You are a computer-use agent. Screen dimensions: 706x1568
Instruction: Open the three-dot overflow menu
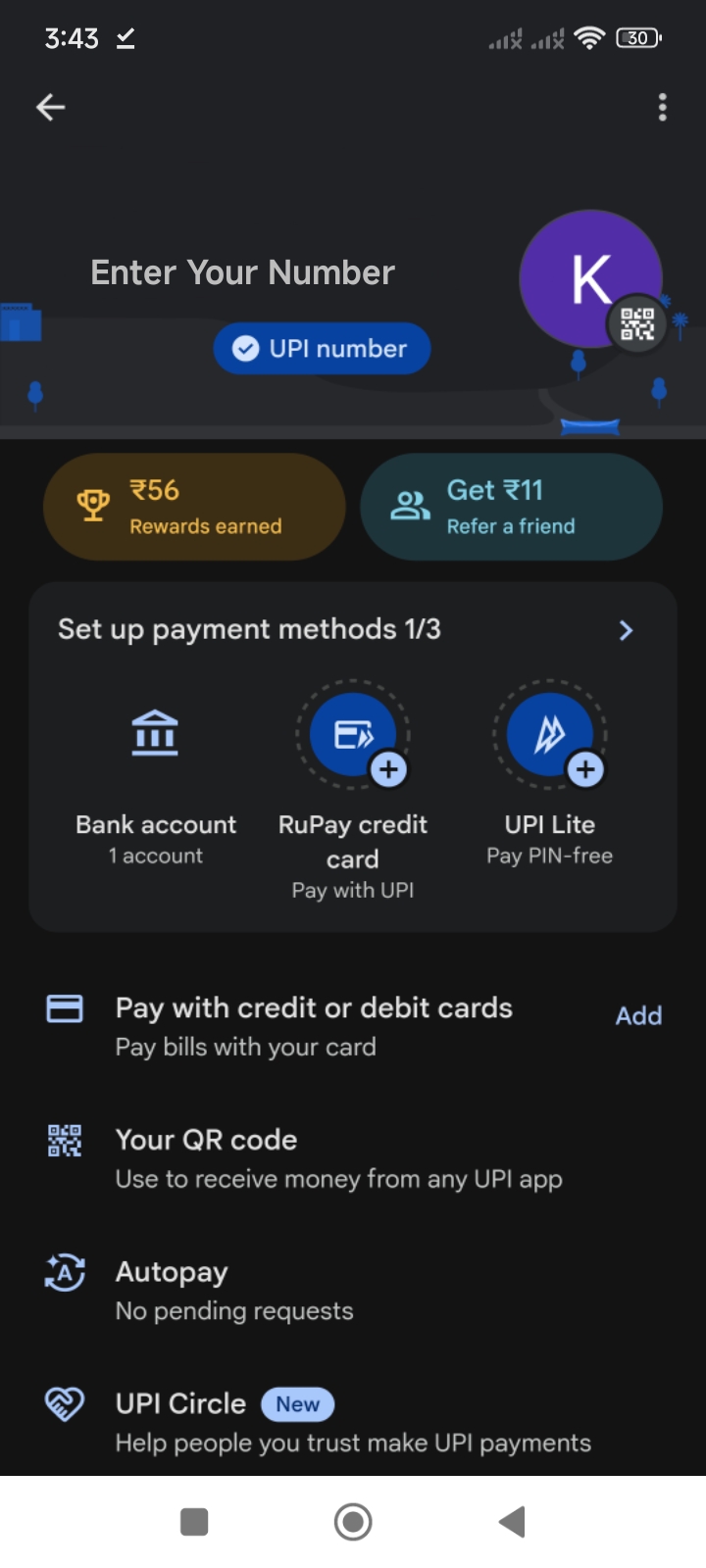[662, 107]
